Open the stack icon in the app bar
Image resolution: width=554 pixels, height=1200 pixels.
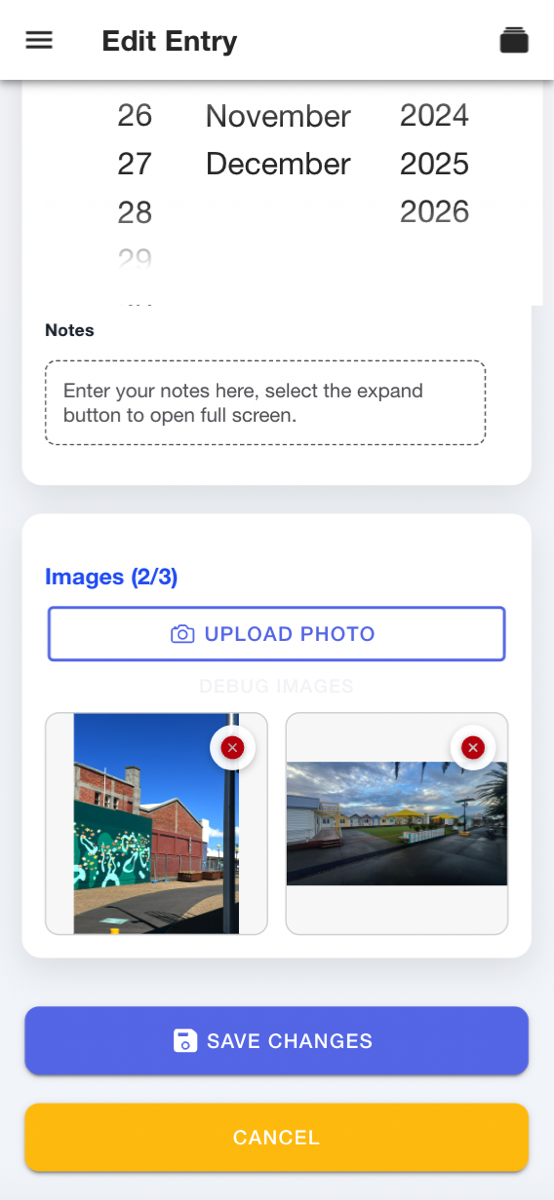[514, 41]
